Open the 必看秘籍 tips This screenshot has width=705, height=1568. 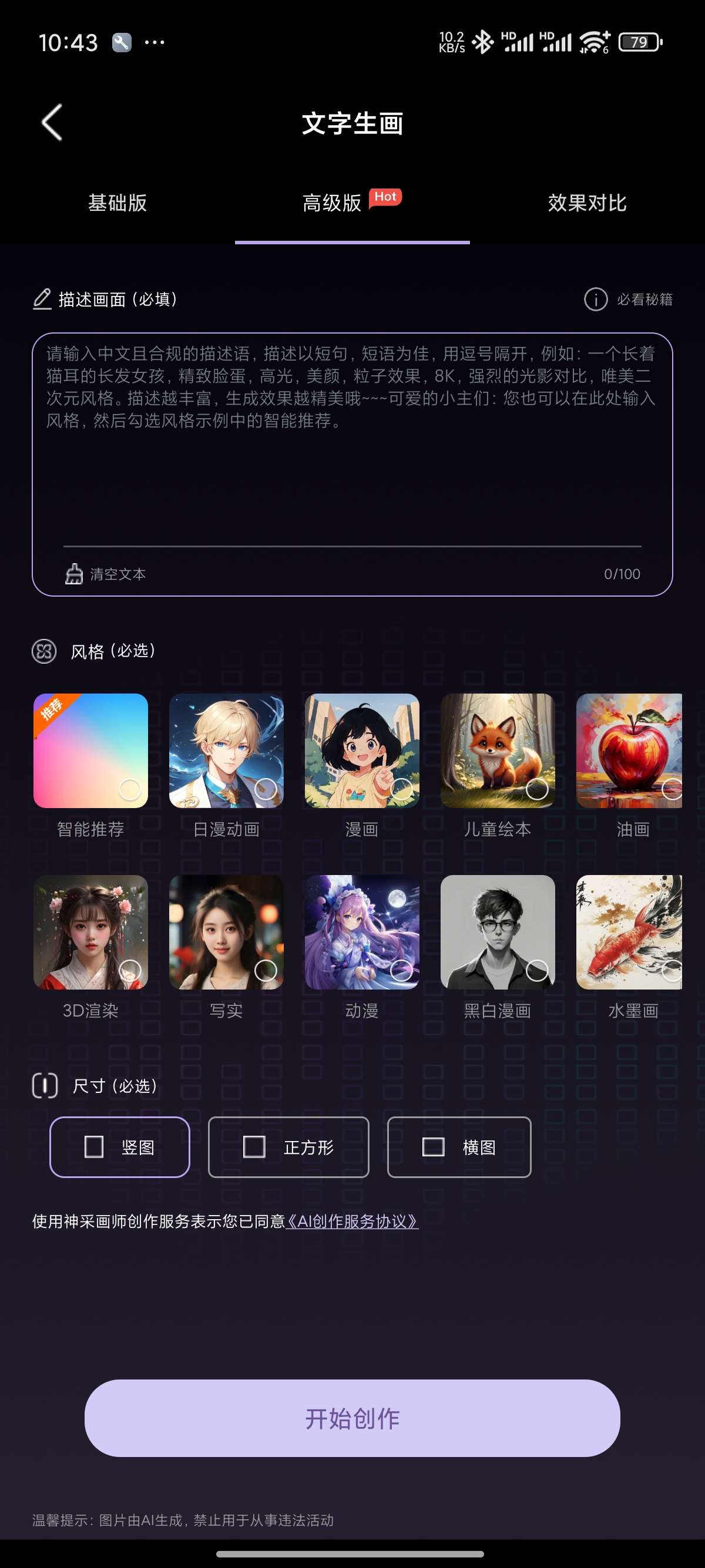point(628,300)
